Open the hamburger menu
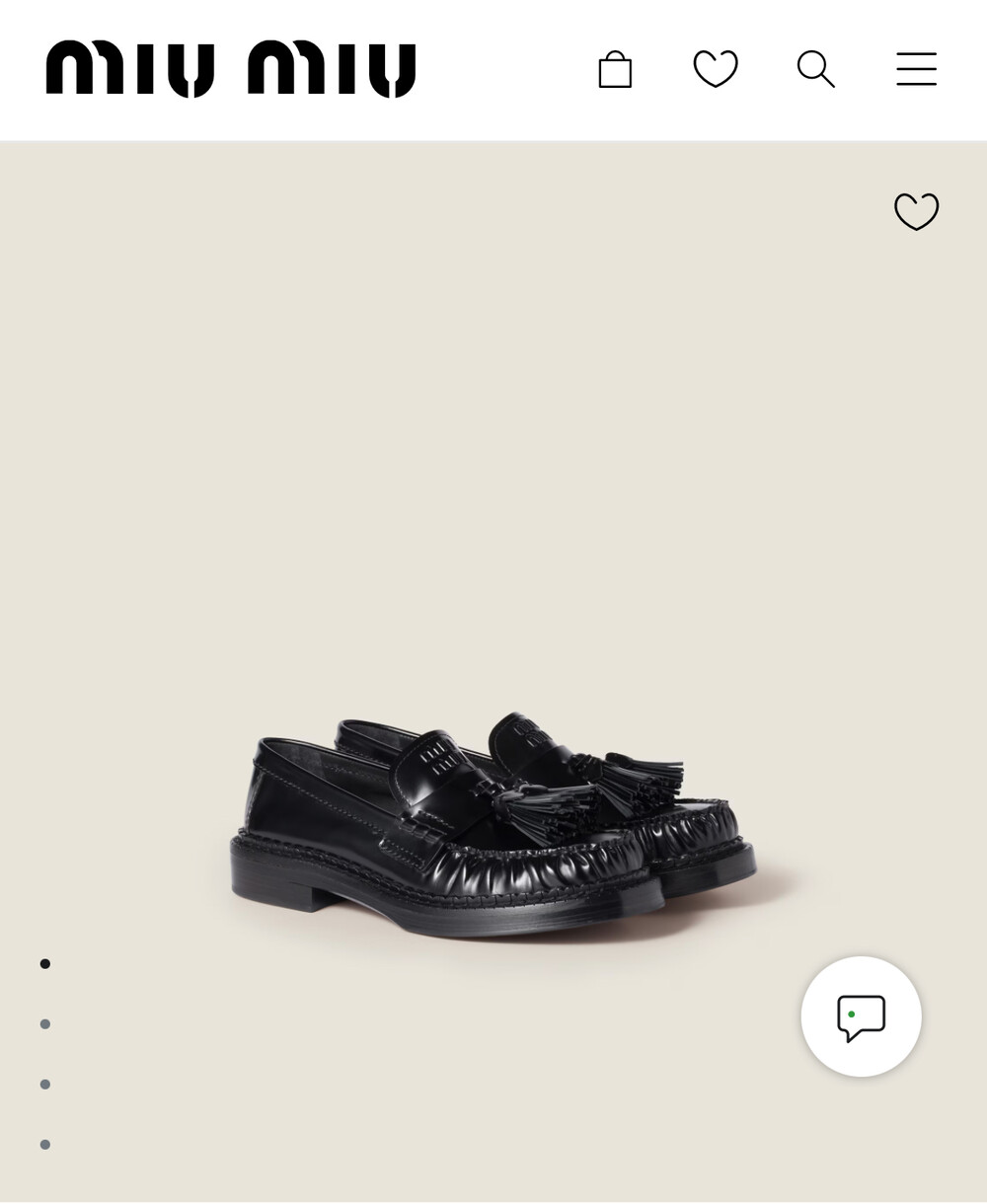 pos(916,69)
